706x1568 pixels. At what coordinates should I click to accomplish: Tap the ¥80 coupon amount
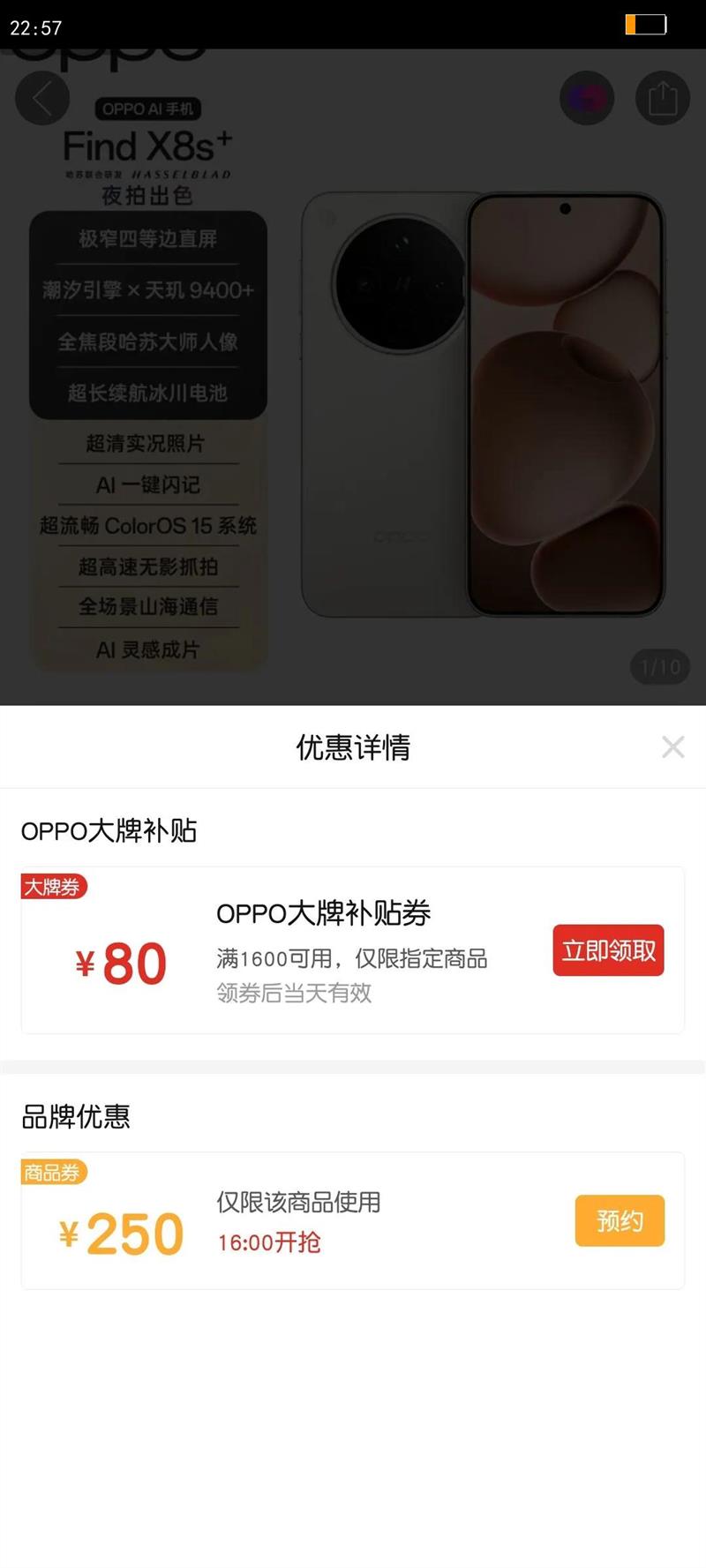coord(120,963)
